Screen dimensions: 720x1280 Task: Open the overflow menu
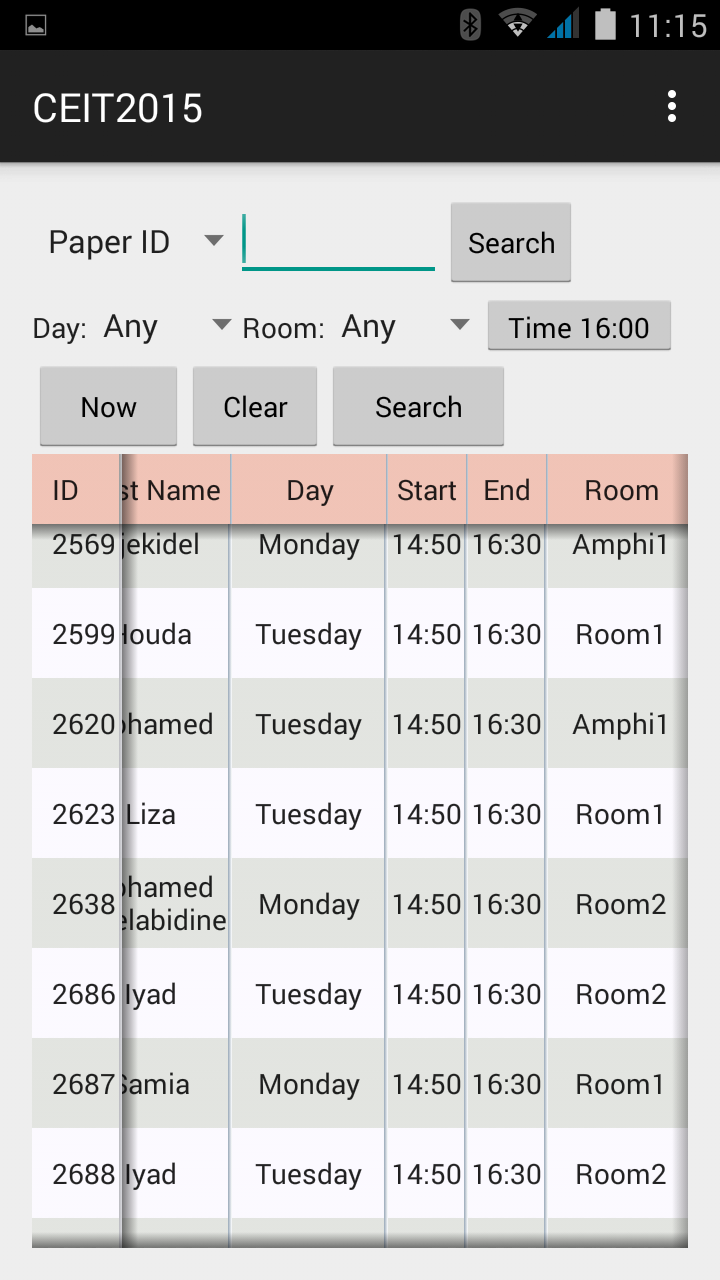coord(672,106)
